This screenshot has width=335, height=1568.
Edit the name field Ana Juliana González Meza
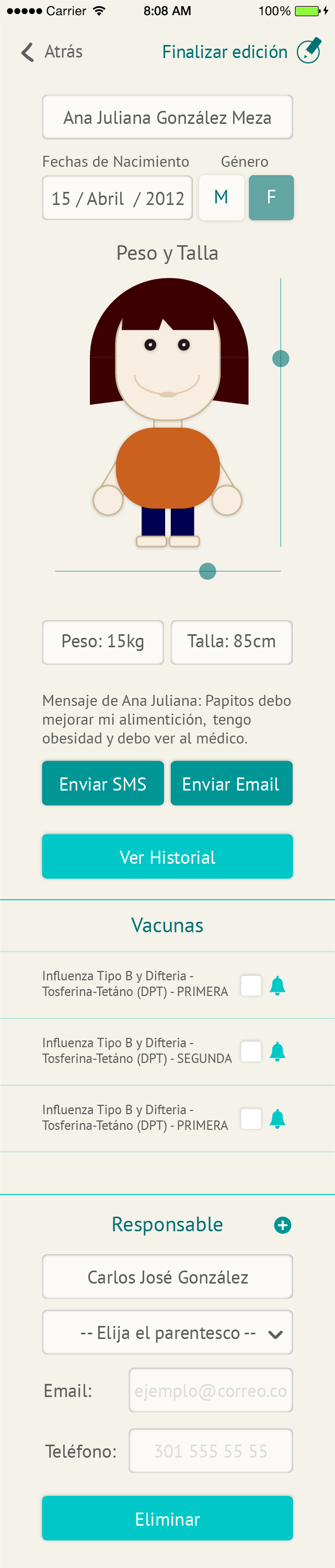tap(167, 117)
